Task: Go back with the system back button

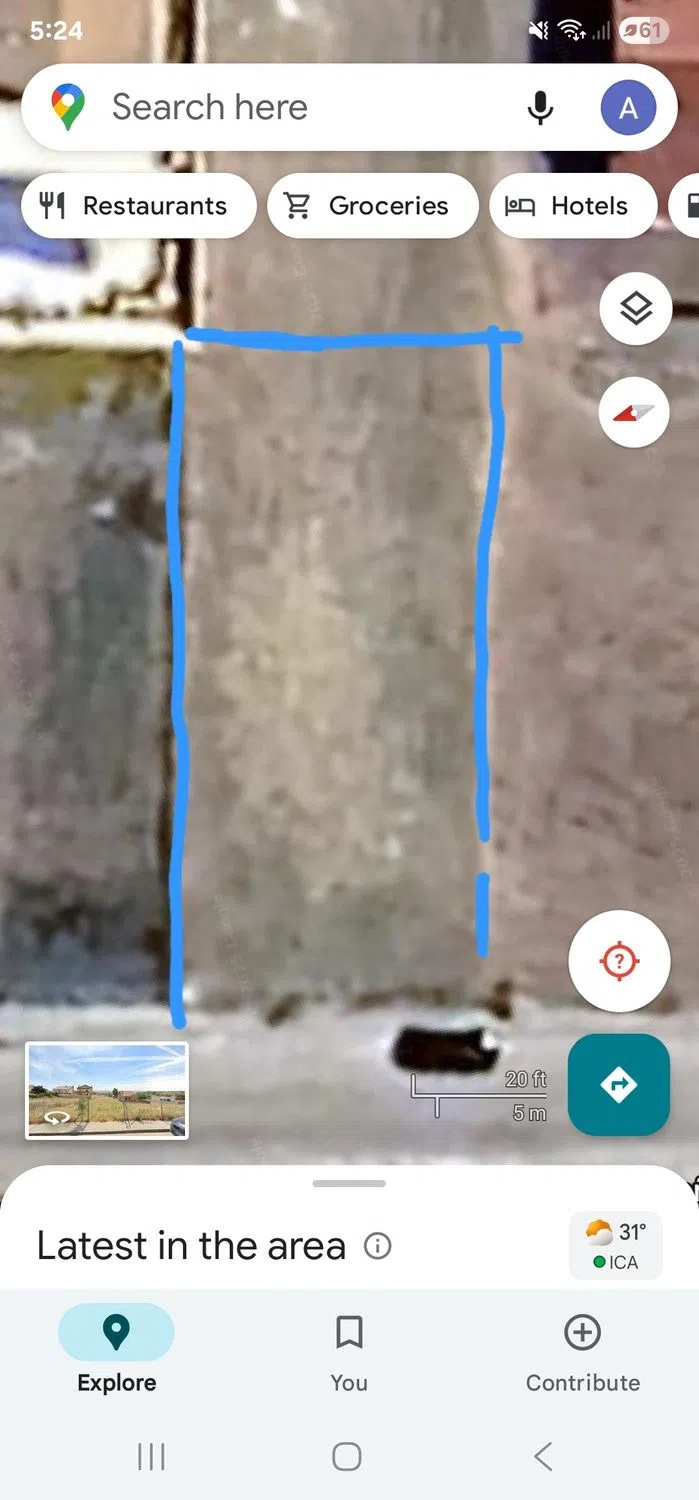Action: point(543,1456)
